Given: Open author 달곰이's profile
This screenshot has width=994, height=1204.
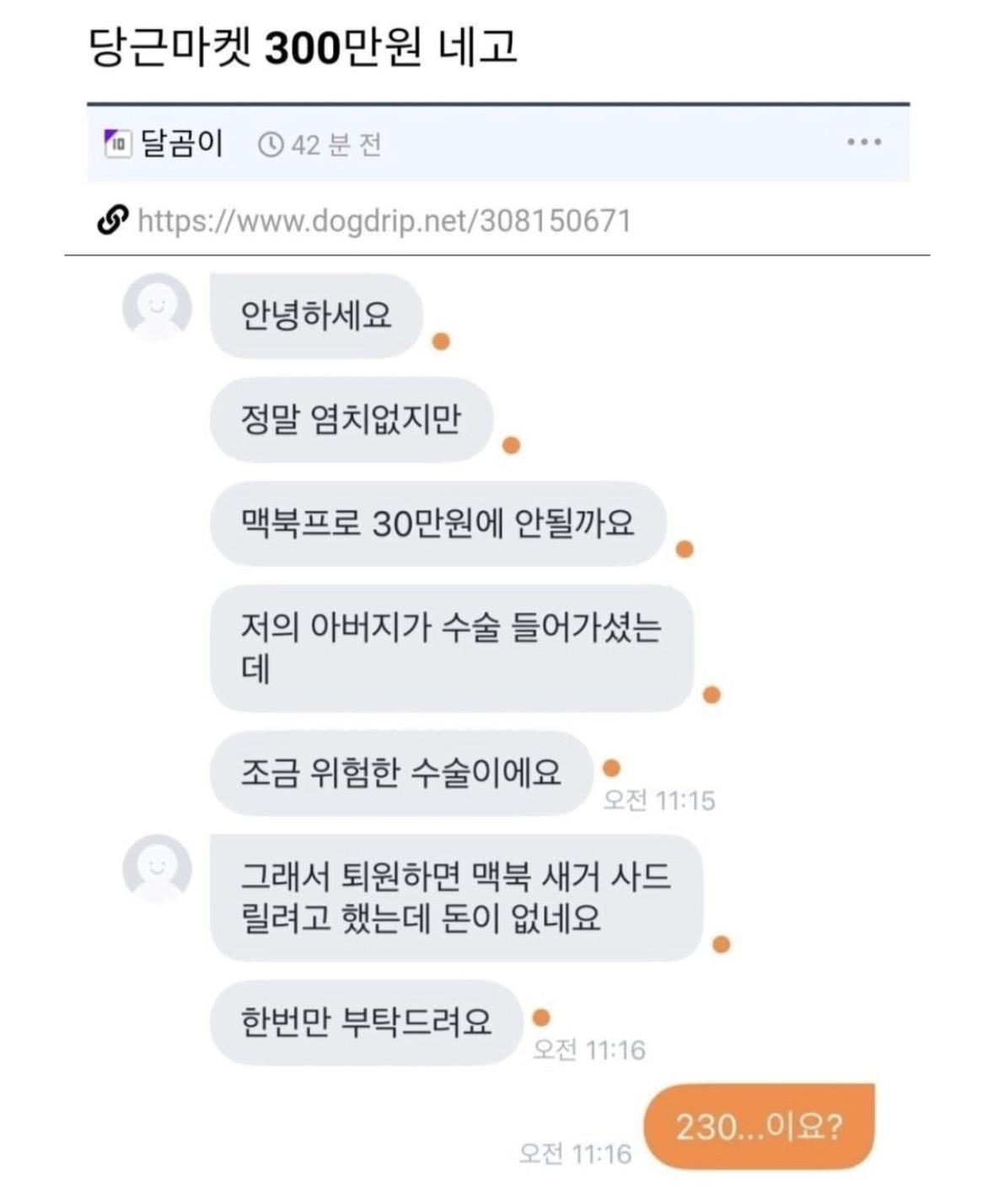Looking at the screenshot, I should click(180, 144).
